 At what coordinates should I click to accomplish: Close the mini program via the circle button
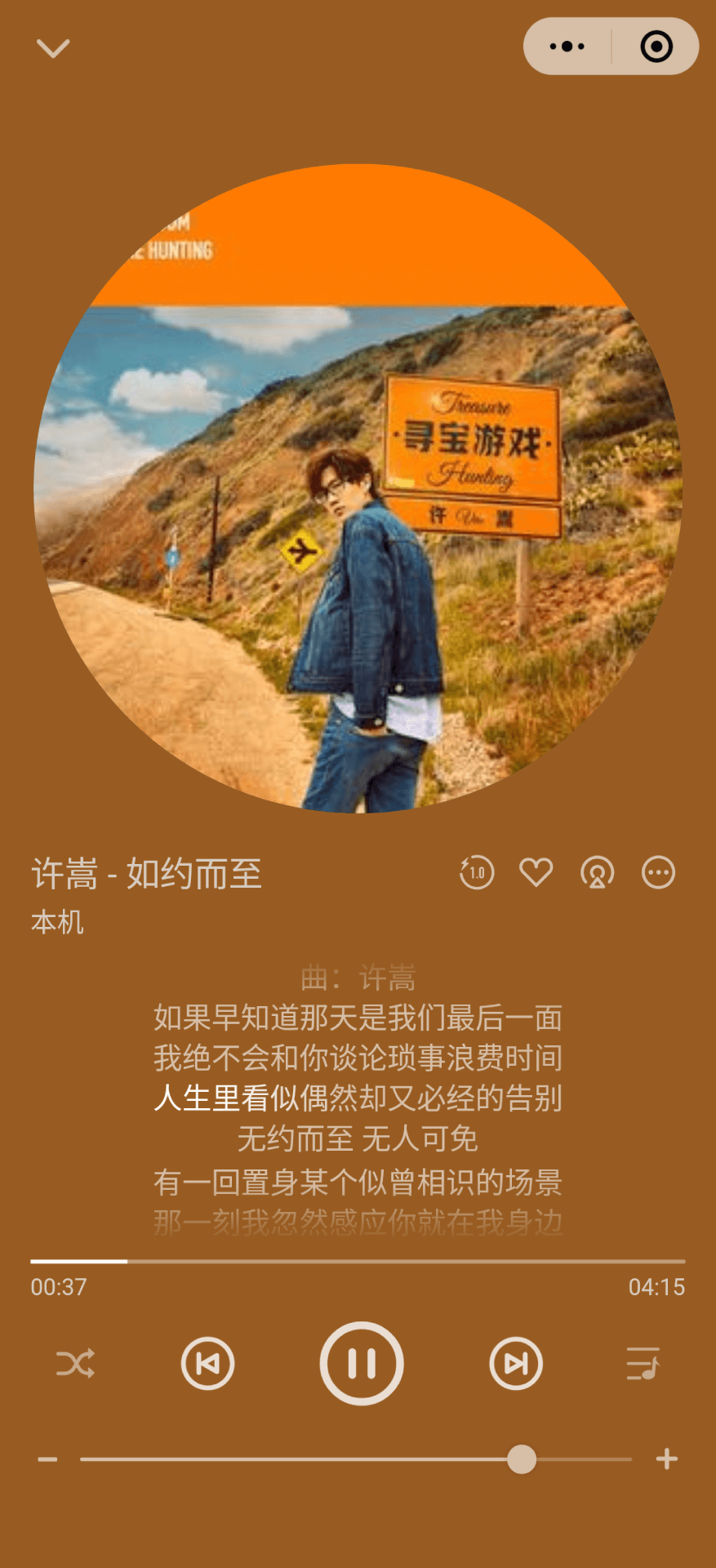pyautogui.click(x=656, y=47)
